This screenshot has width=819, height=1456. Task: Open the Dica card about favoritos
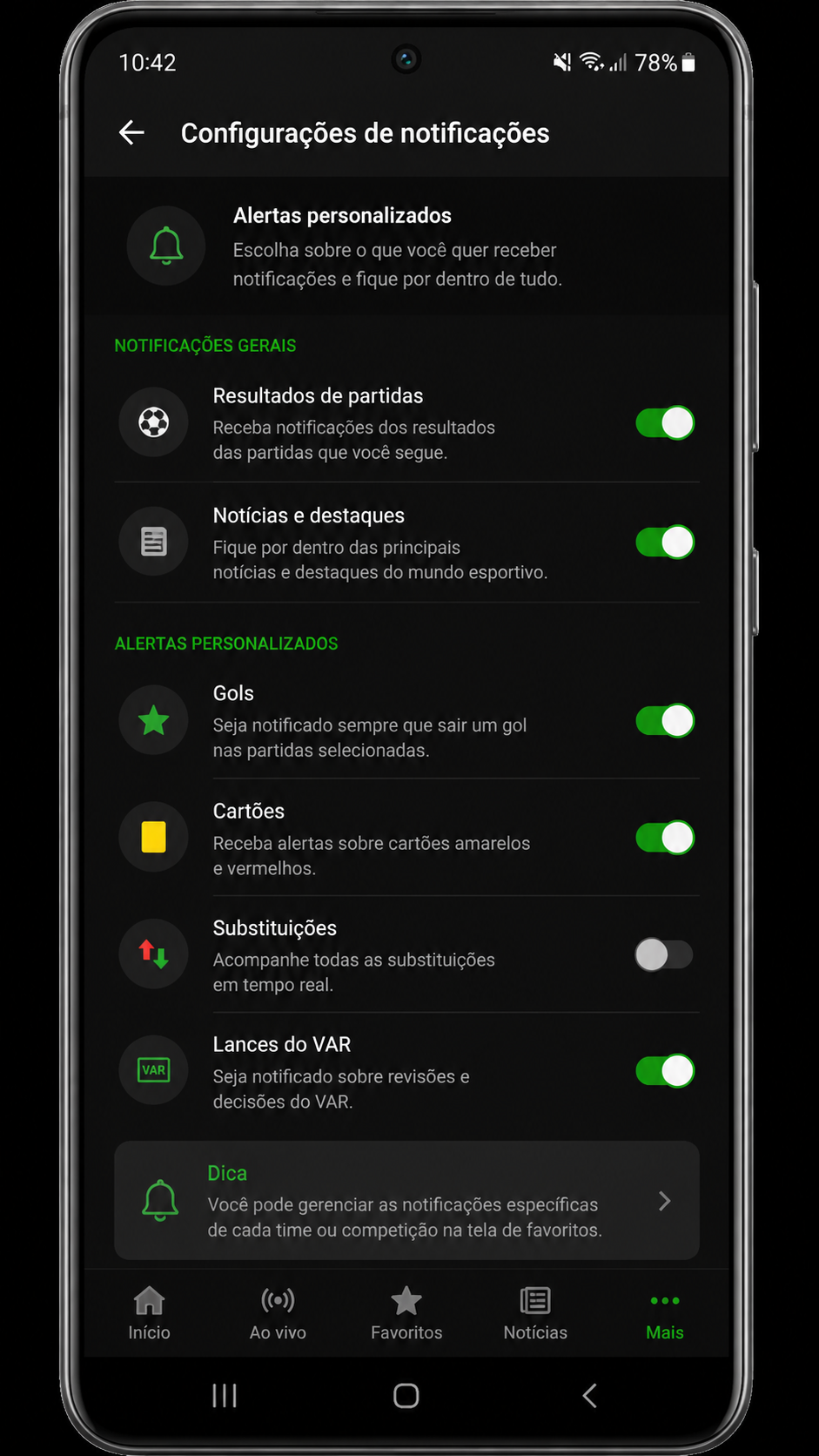[x=406, y=1200]
